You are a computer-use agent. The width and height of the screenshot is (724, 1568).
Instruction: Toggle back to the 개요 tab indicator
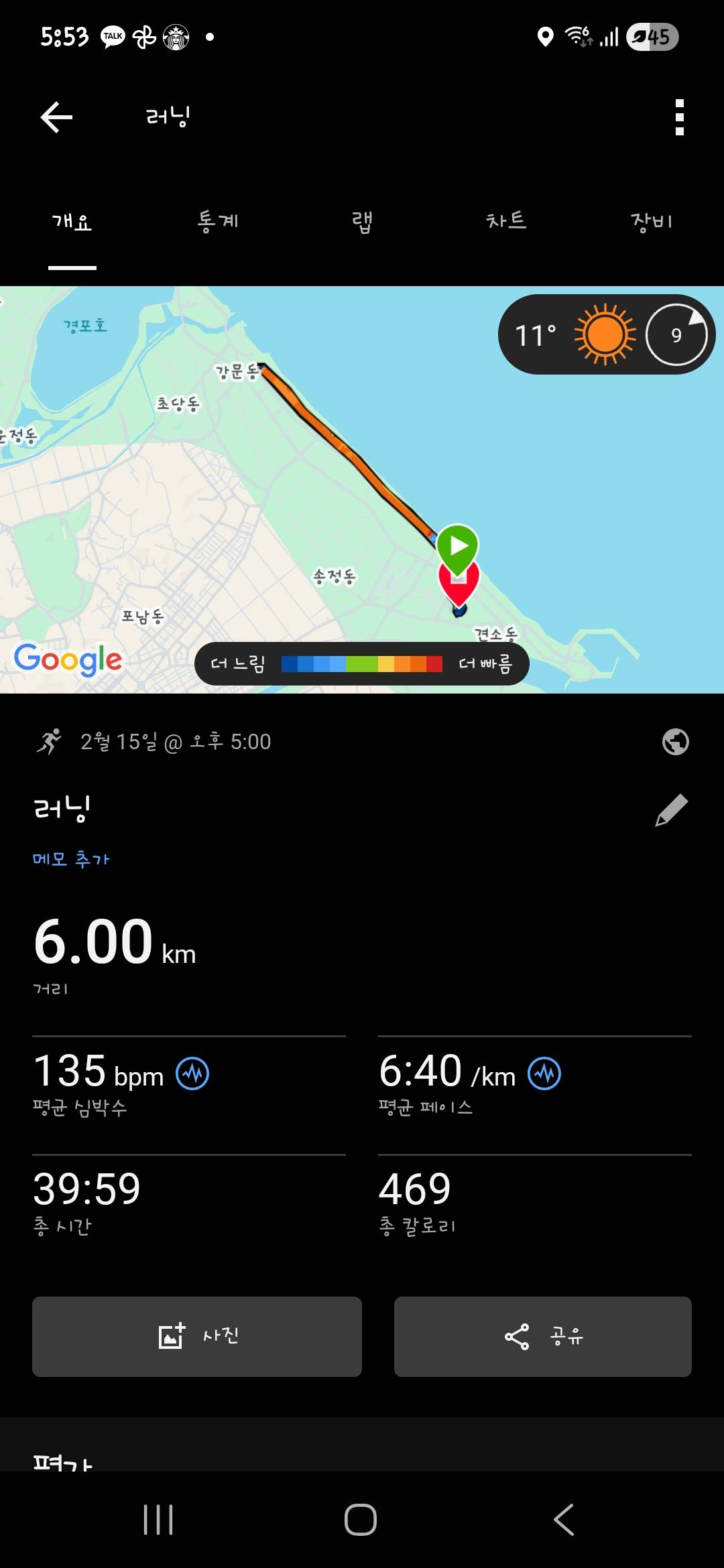click(x=71, y=222)
